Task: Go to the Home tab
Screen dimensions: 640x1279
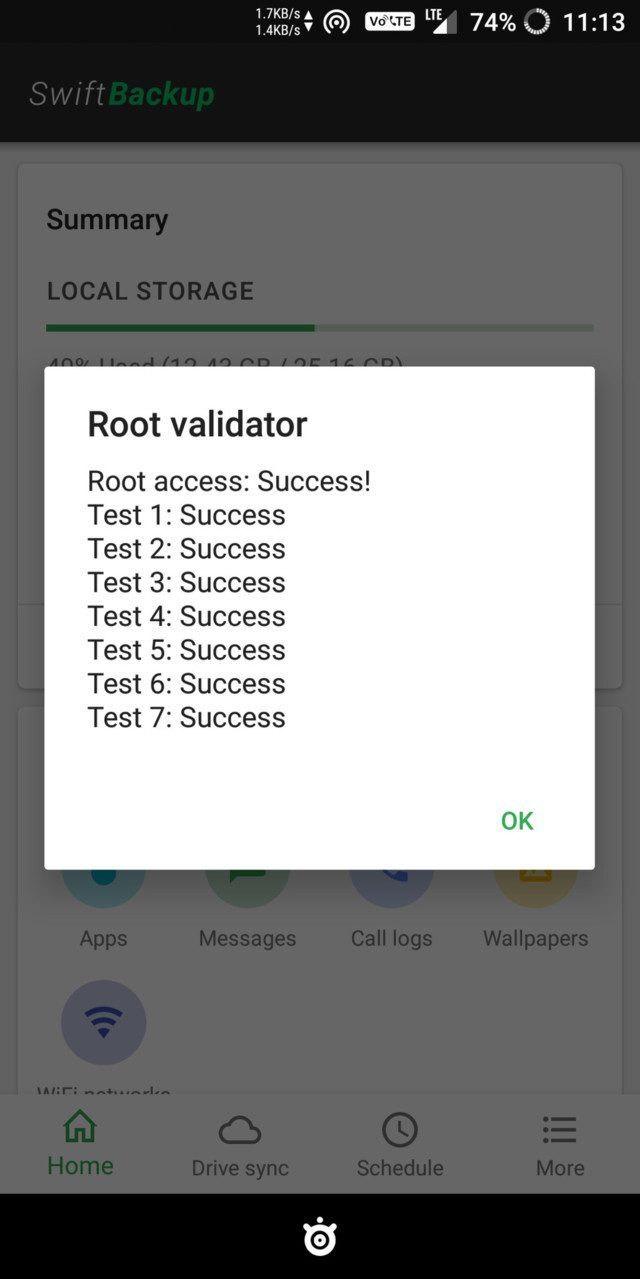Action: point(80,1146)
